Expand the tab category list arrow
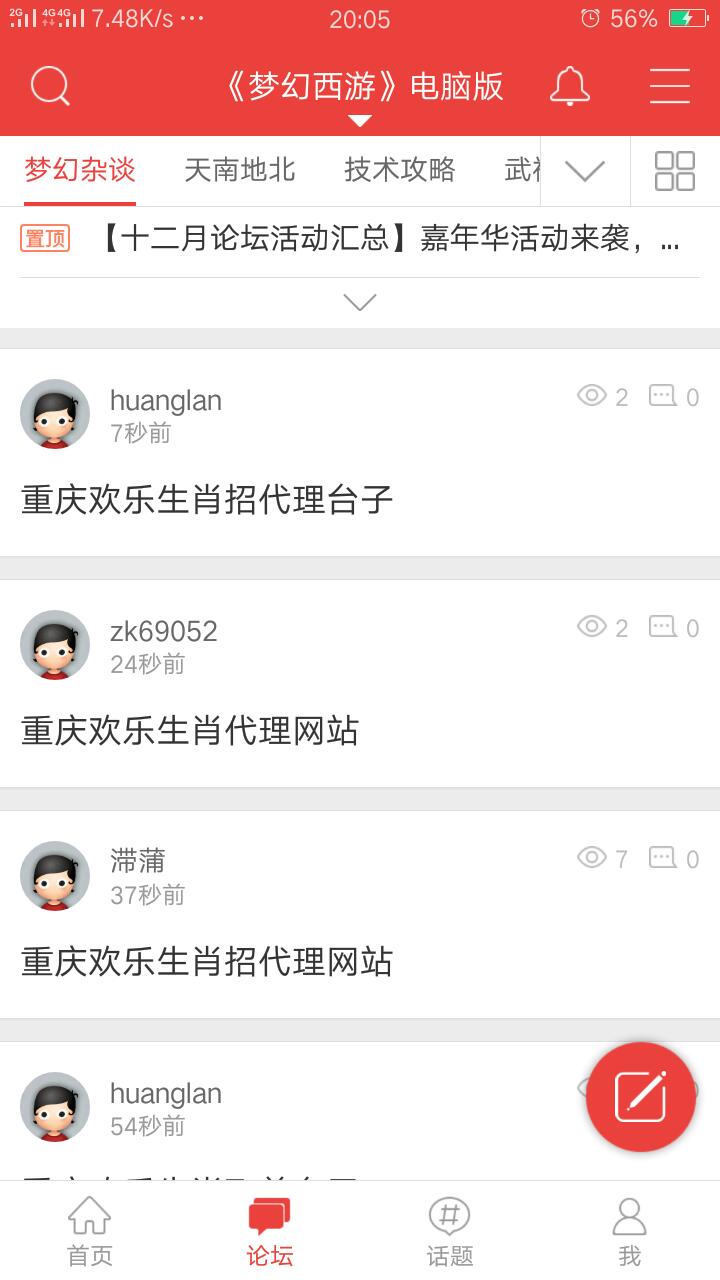Screen dimensions: 720x1280 click(585, 171)
